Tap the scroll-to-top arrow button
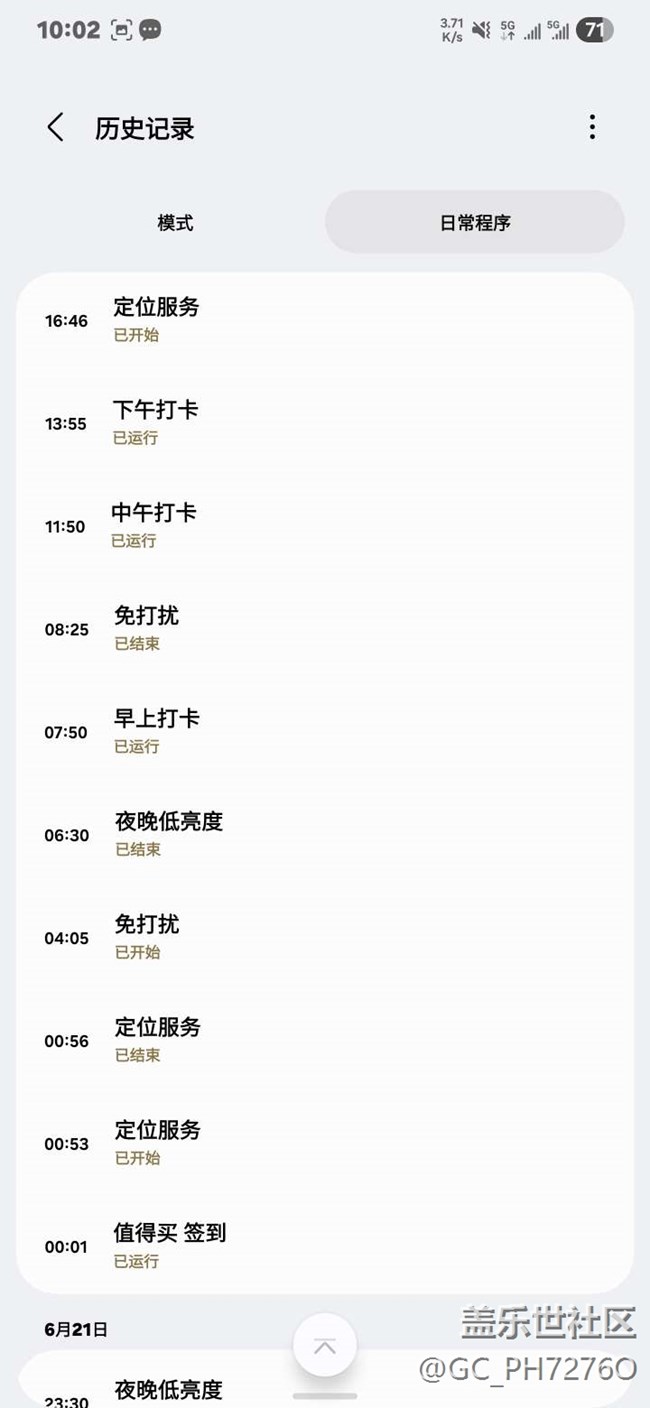This screenshot has width=650, height=1408. [325, 1347]
